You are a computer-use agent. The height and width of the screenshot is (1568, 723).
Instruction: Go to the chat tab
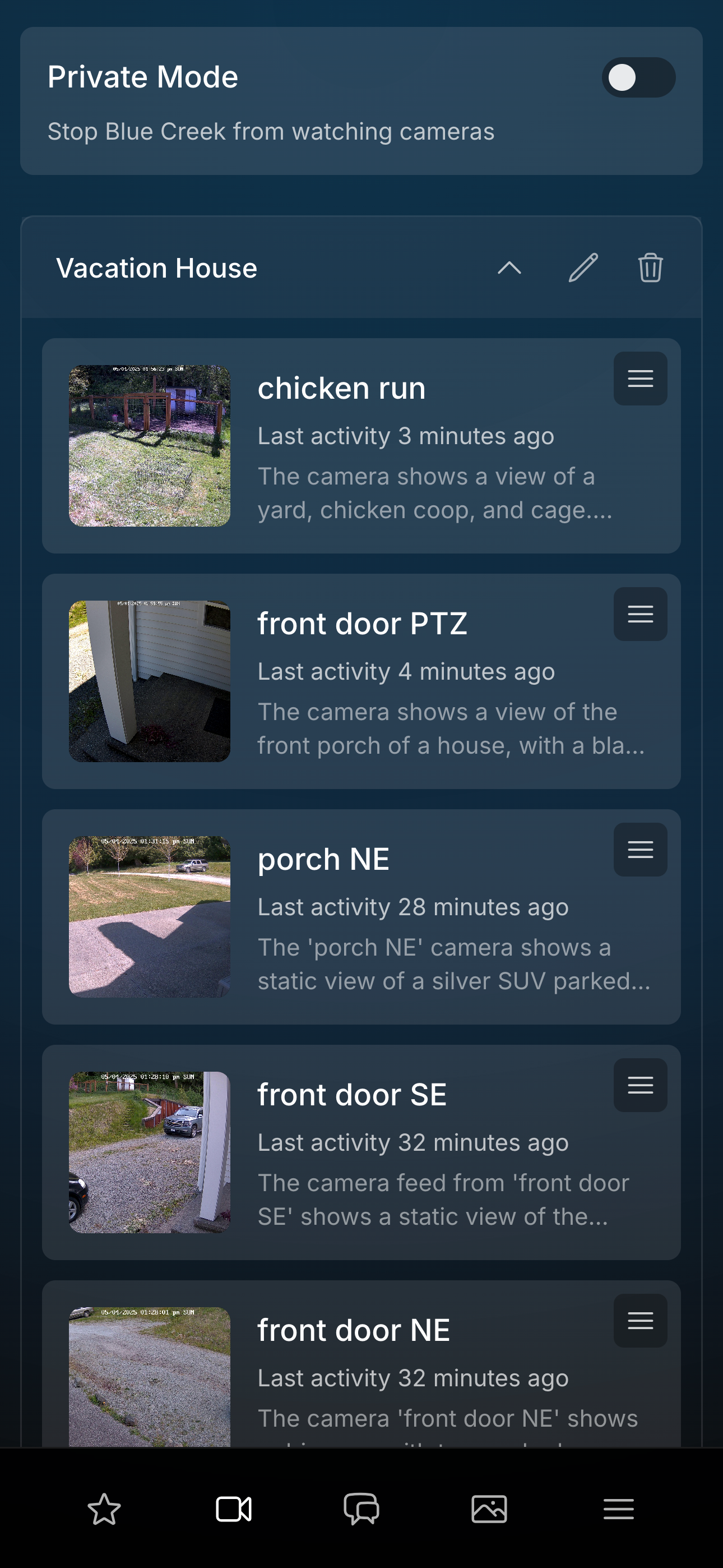[x=361, y=1510]
